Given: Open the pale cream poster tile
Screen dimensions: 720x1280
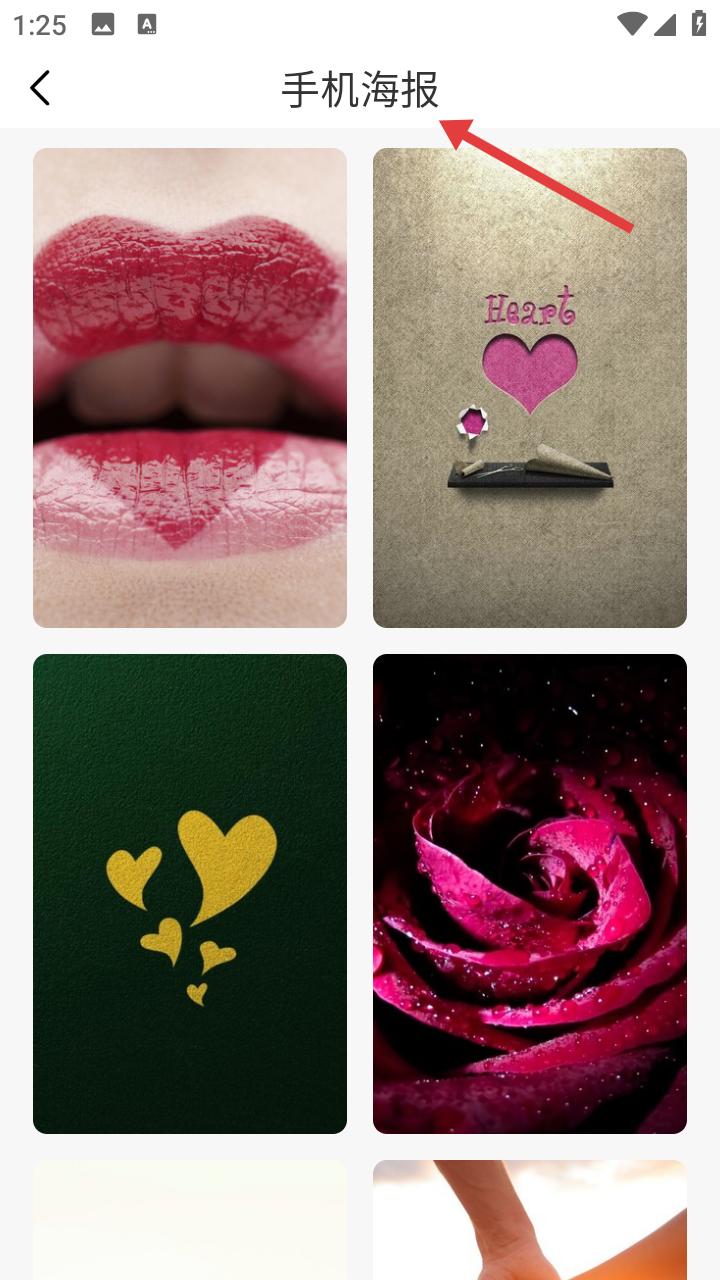Looking at the screenshot, I should [190, 1220].
